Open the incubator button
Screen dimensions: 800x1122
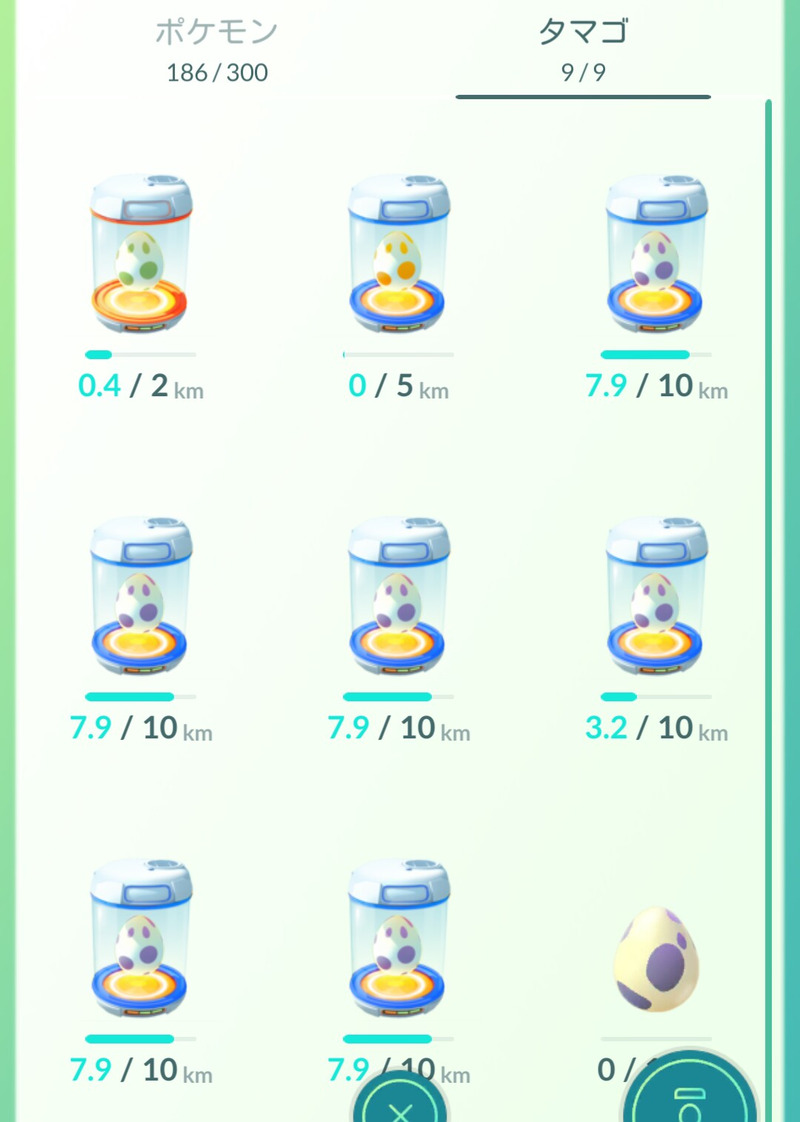pyautogui.click(x=688, y=1100)
